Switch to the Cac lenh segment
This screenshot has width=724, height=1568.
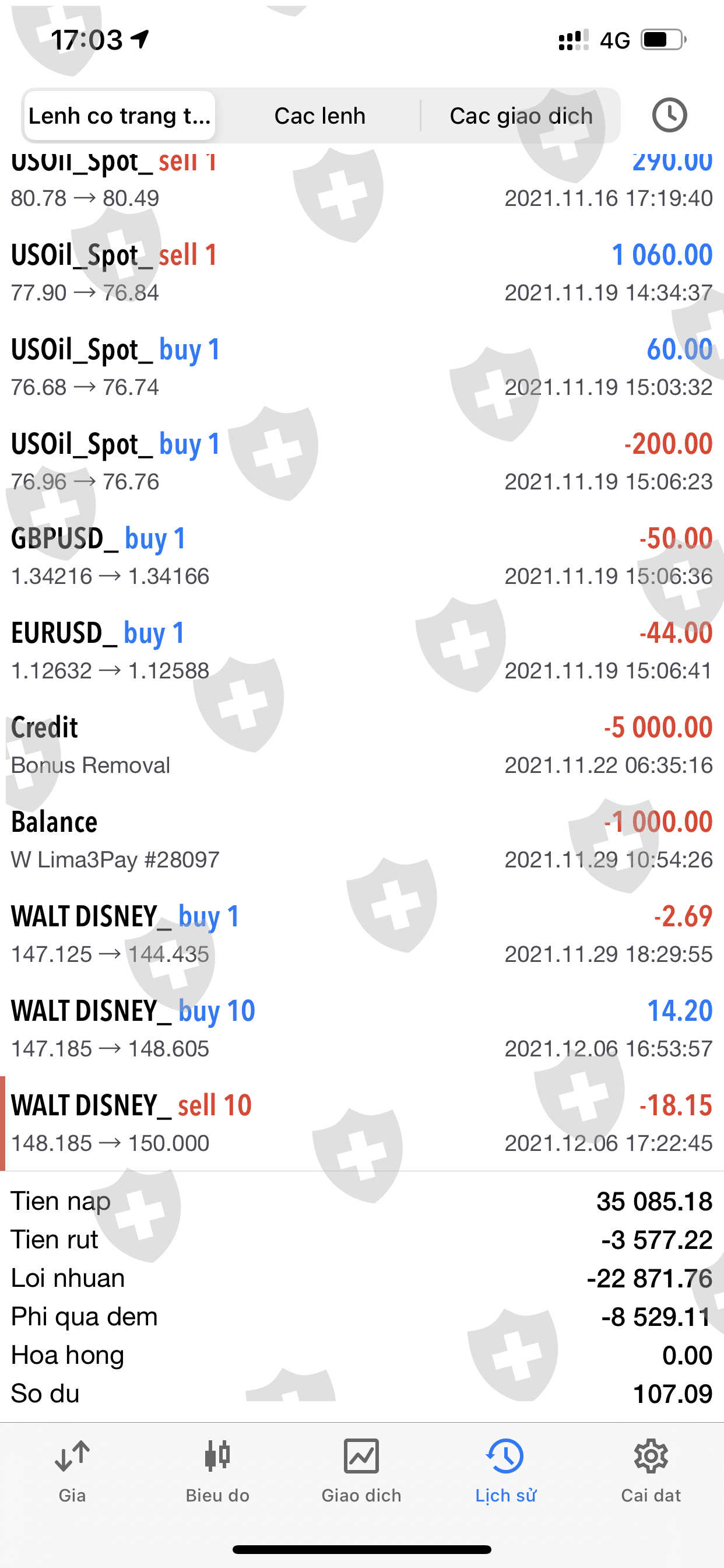[x=319, y=116]
